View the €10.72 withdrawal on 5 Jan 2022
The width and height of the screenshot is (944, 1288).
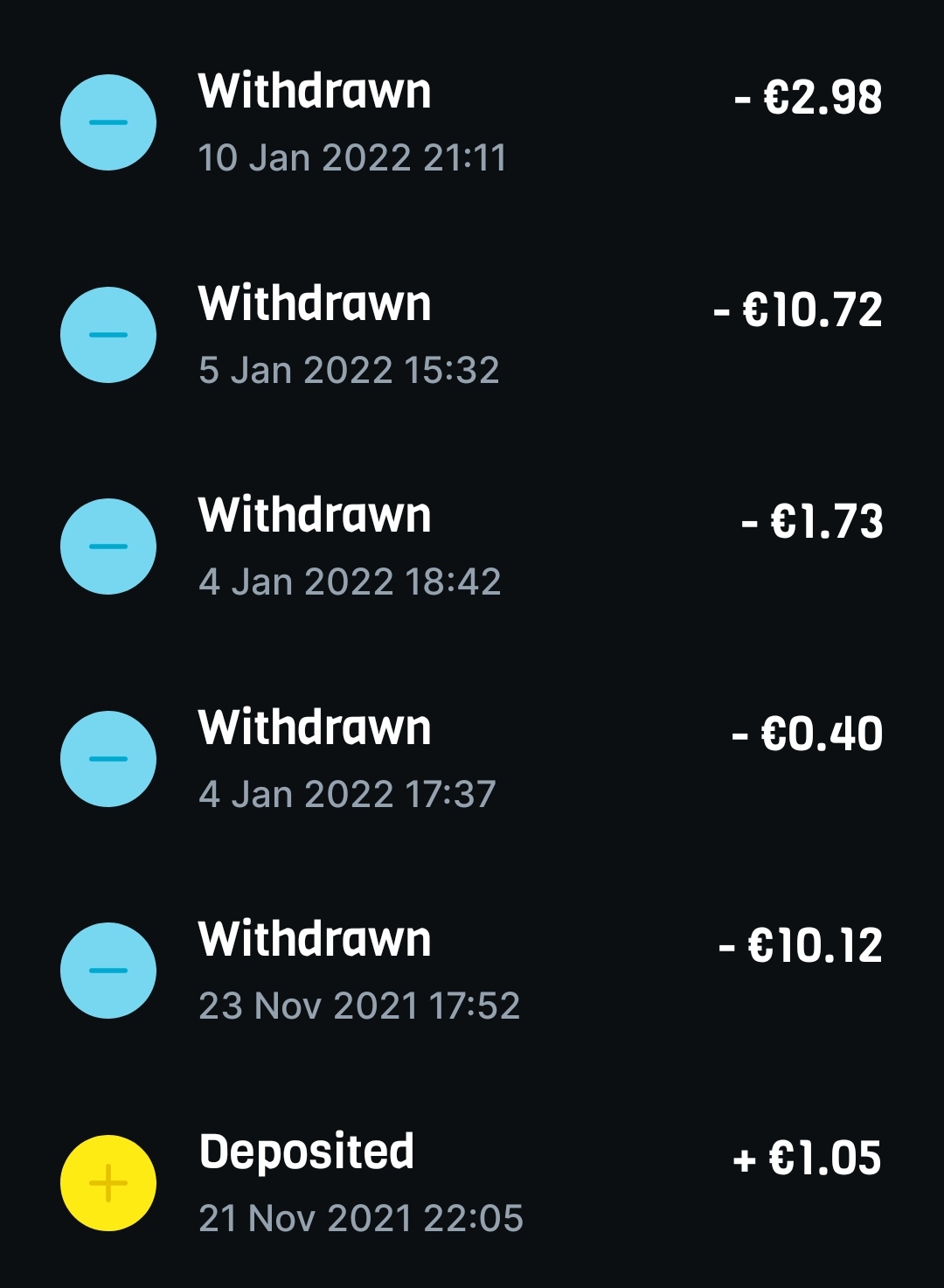(472, 335)
